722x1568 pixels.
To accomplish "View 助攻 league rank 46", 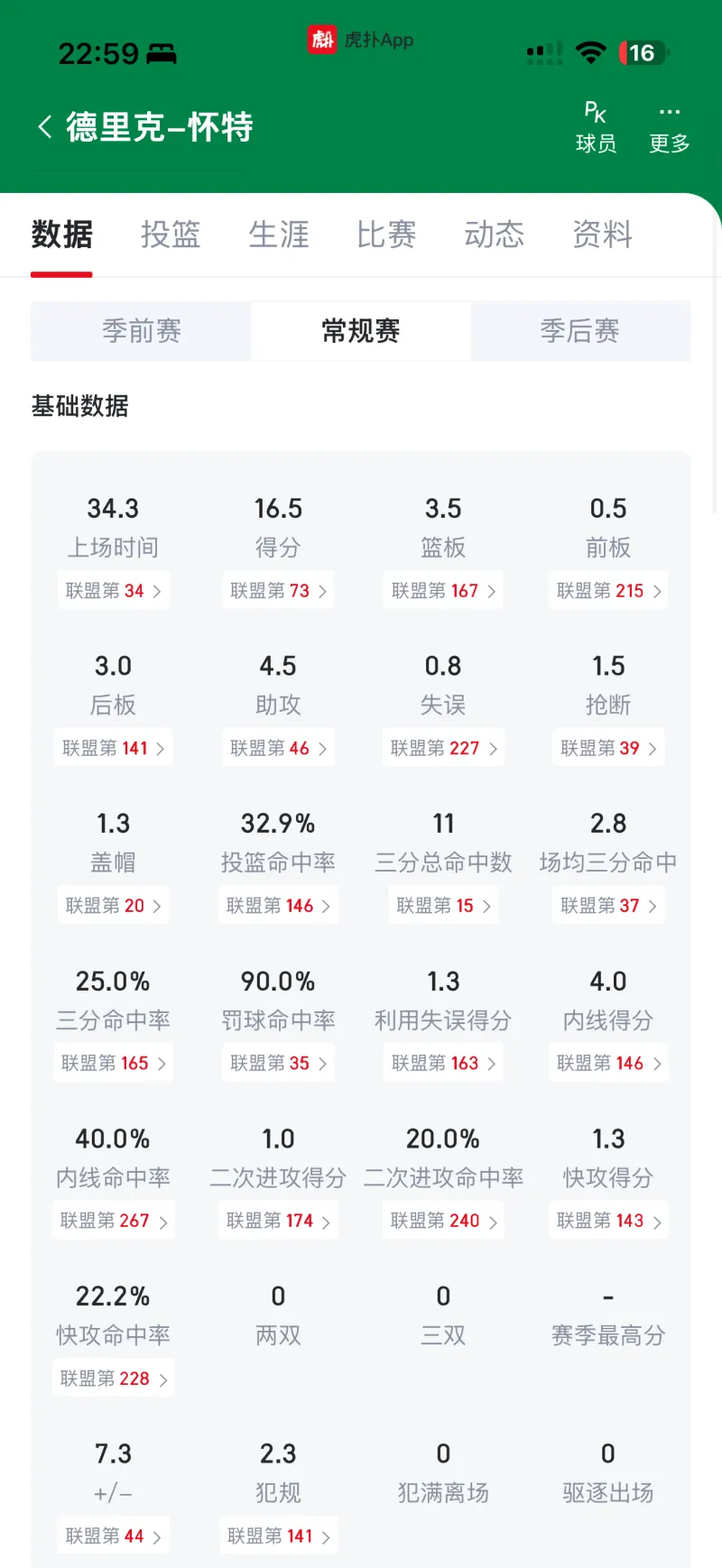I will tap(278, 748).
